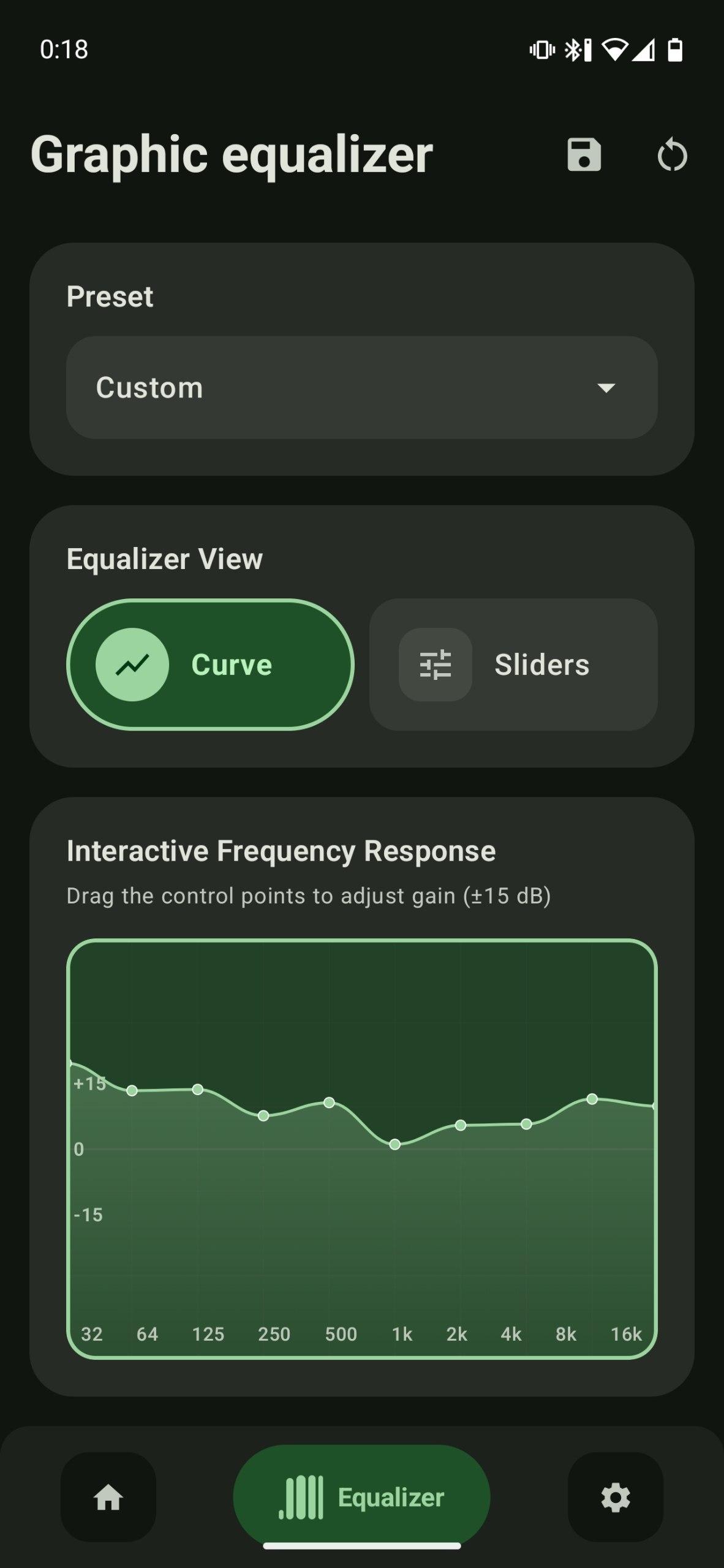Tap the 500 Hz control point
This screenshot has height=1568, width=724.
coord(329,1102)
